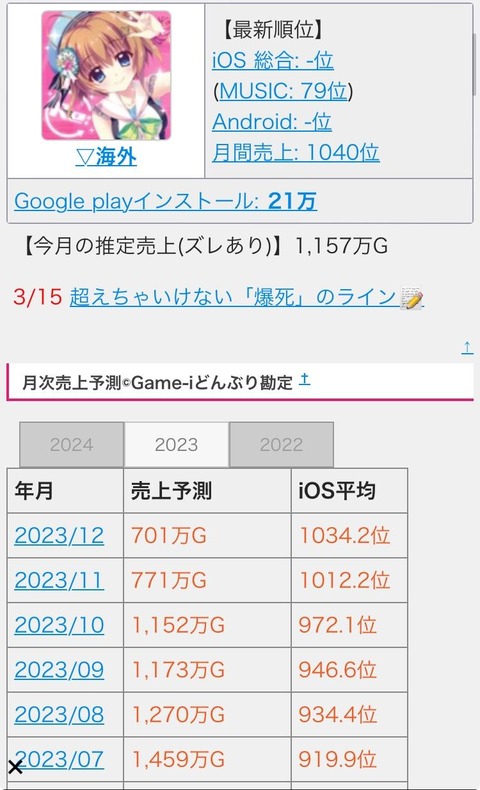Open the iOS 総合 ranking link
The image size is (480, 790).
point(272,60)
